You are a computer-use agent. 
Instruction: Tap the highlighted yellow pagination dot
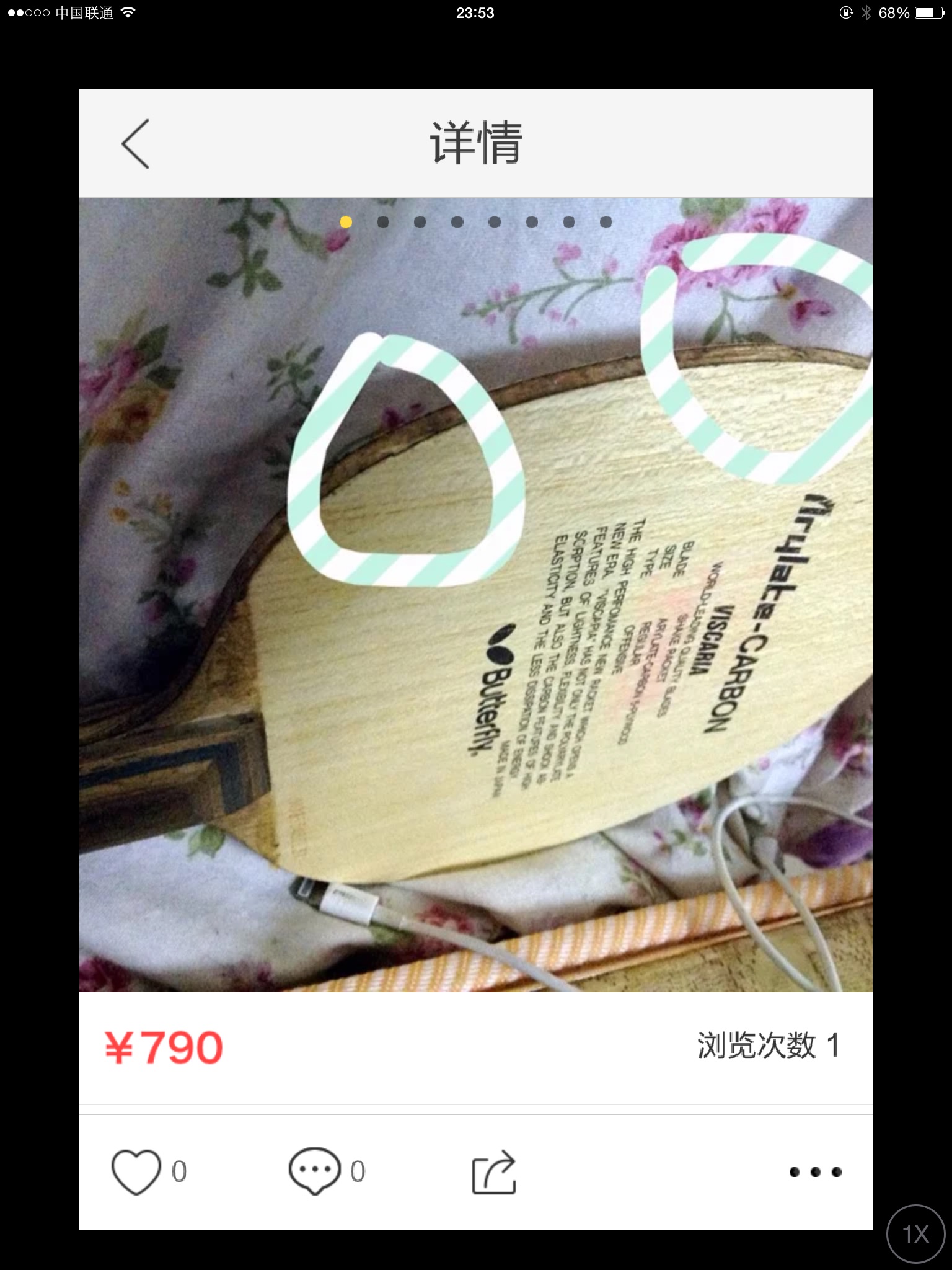click(346, 221)
